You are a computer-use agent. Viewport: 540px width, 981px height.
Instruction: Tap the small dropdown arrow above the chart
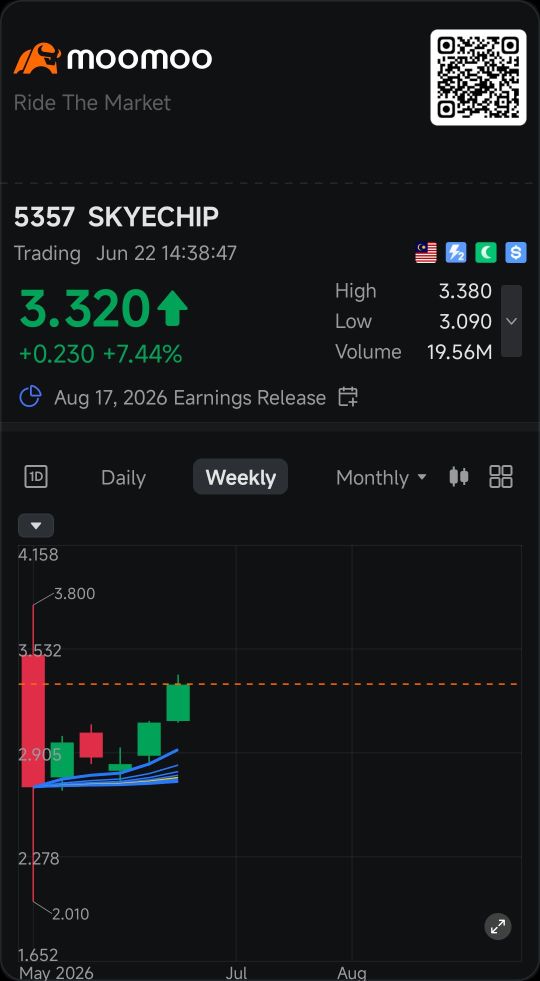[x=36, y=526]
